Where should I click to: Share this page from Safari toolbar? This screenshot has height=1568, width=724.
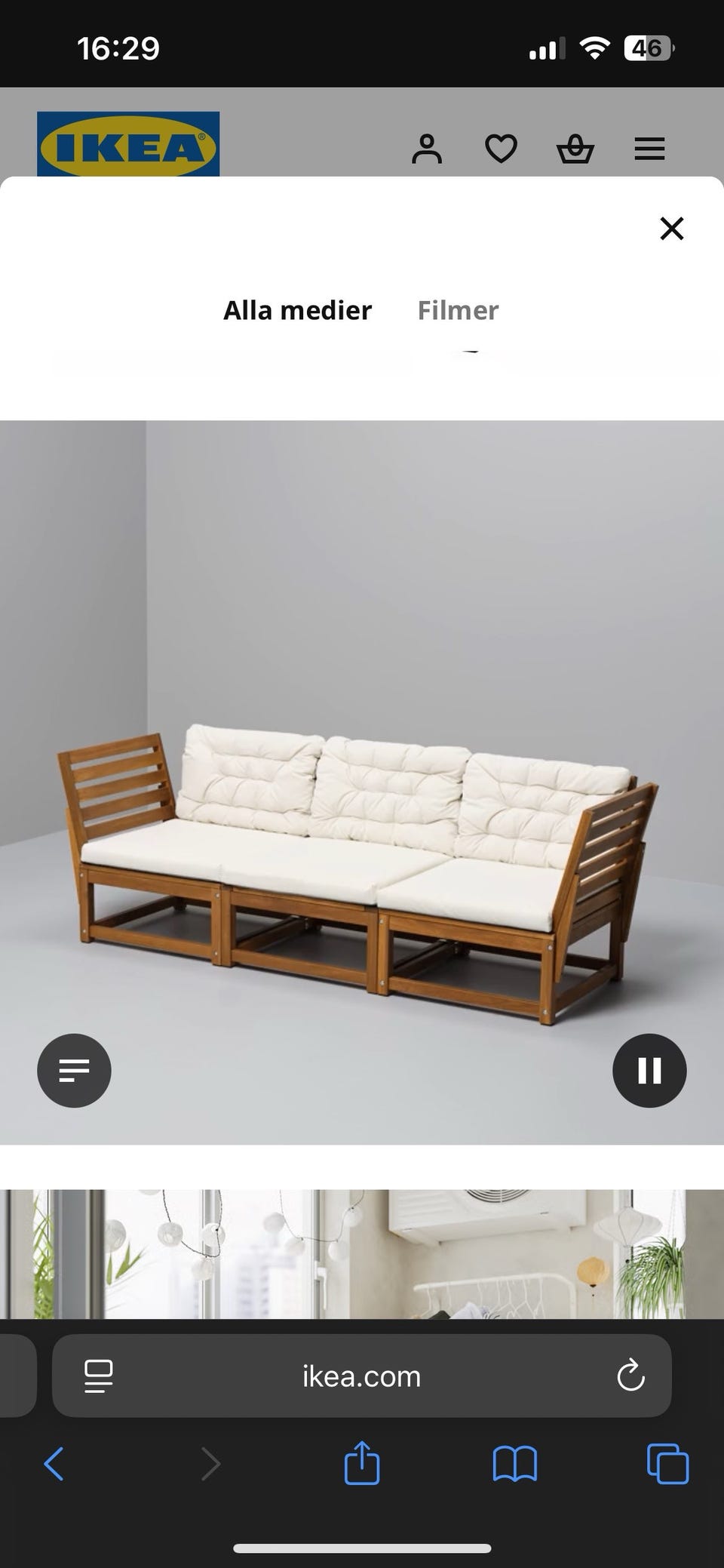[x=361, y=1462]
